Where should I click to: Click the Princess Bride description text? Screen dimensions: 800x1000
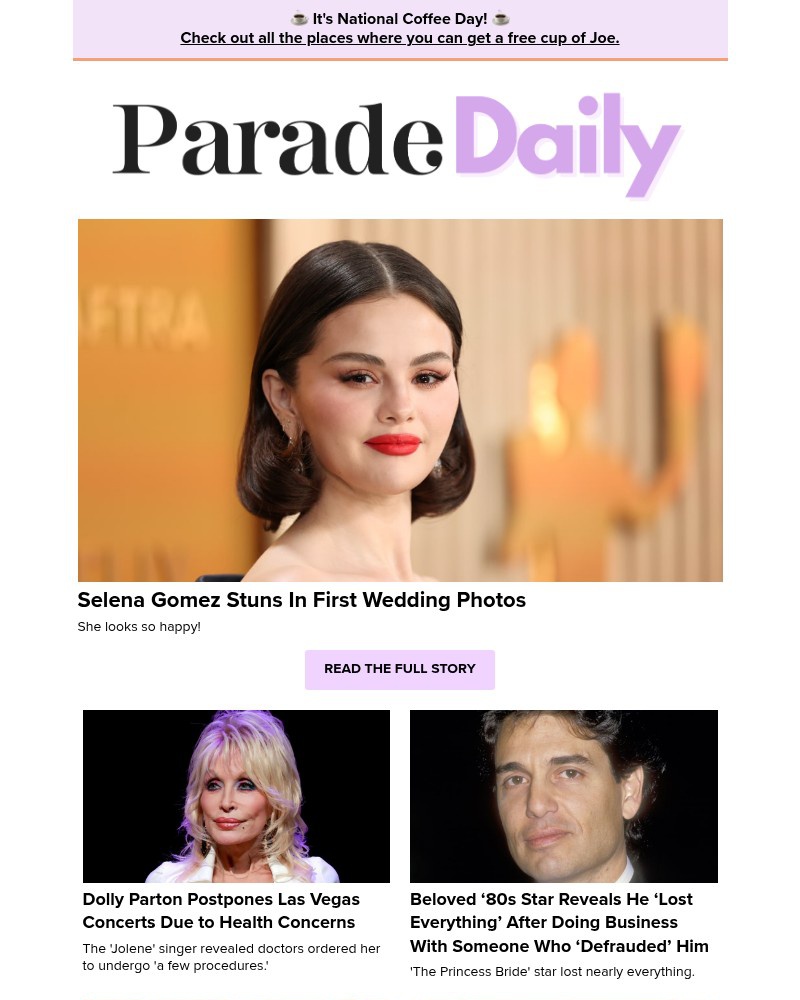click(x=552, y=971)
